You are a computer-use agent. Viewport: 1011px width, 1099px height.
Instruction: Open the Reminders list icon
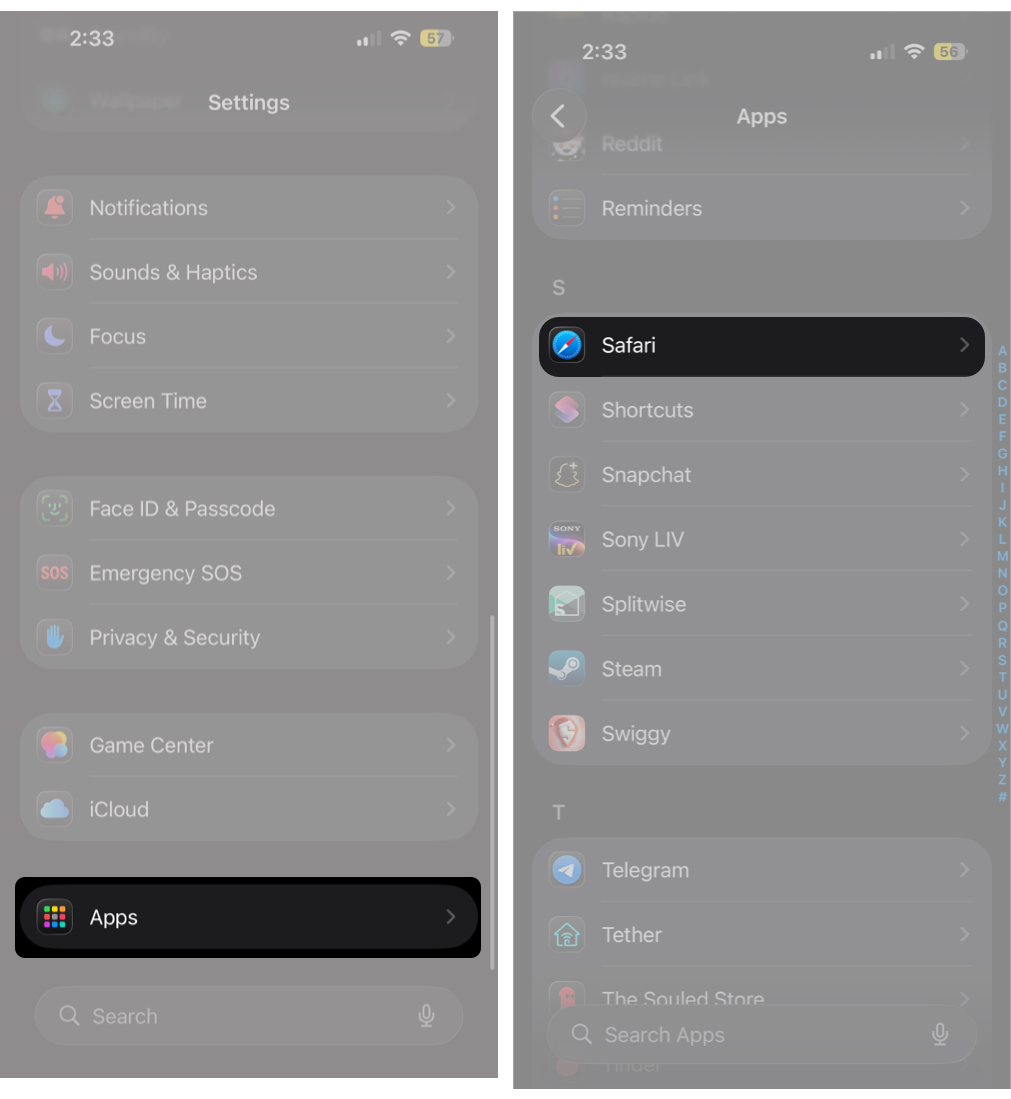566,208
